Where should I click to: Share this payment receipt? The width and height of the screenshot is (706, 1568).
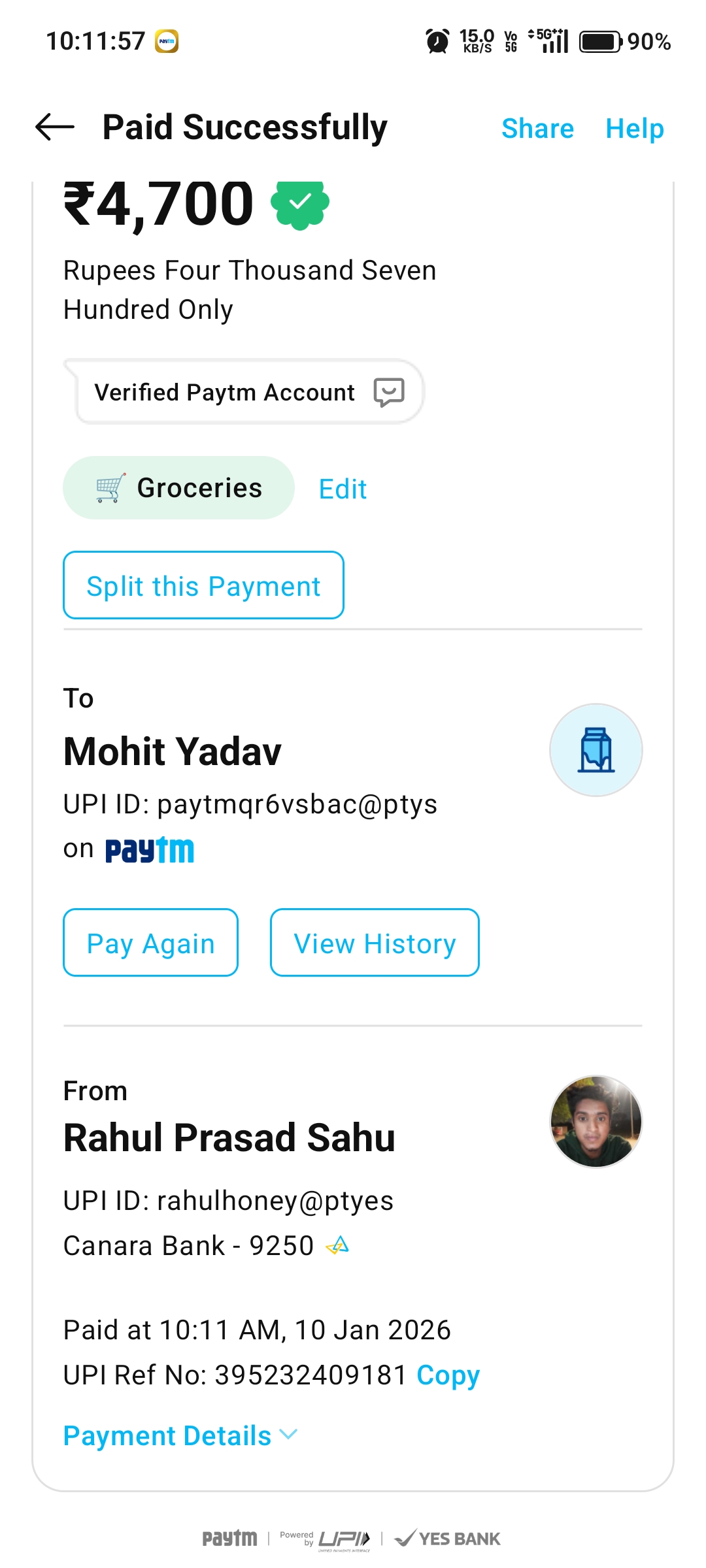pos(537,129)
